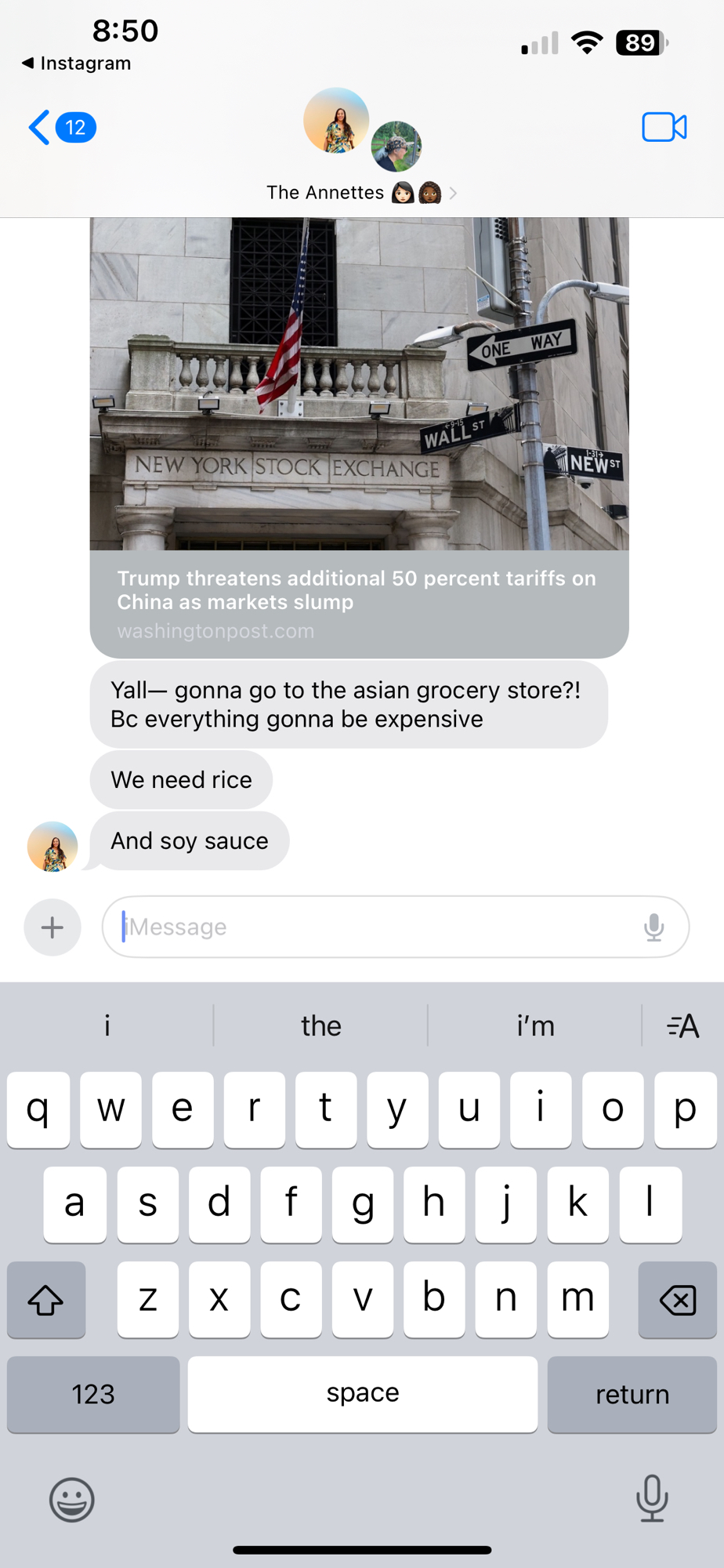
Task: Open the plus attachments menu
Action: pyautogui.click(x=52, y=927)
